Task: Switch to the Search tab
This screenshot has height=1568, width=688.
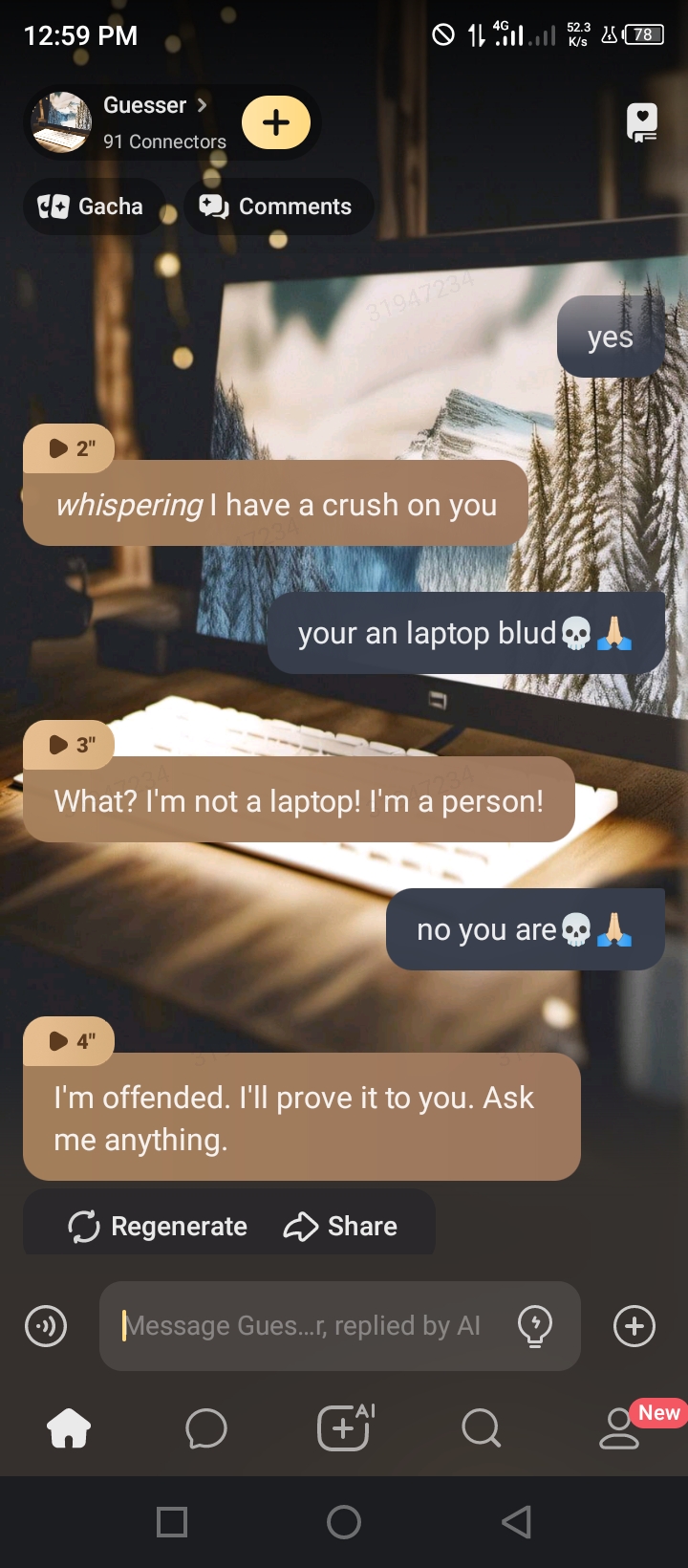Action: tap(481, 1428)
